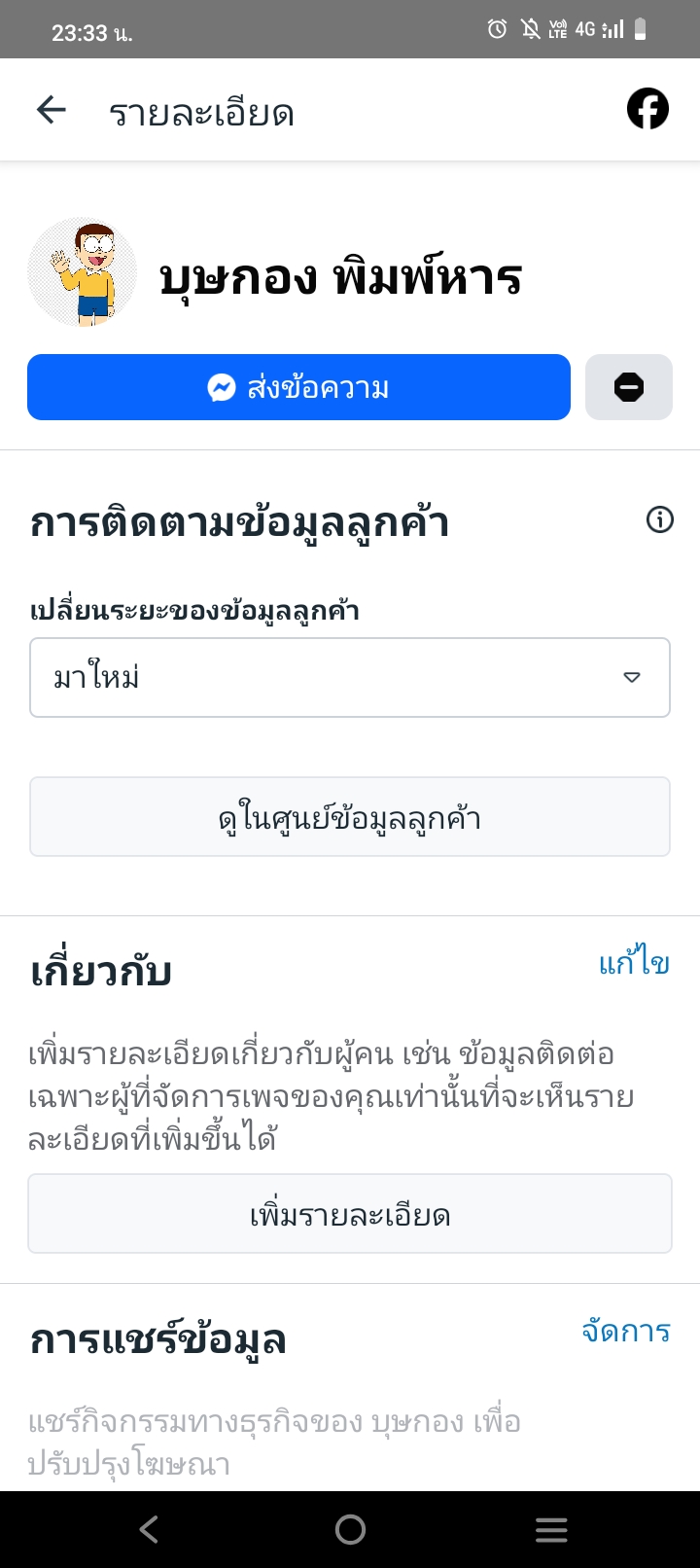This screenshot has height=1568, width=700.
Task: Tap the Facebook logo icon in the header
Action: [x=647, y=109]
